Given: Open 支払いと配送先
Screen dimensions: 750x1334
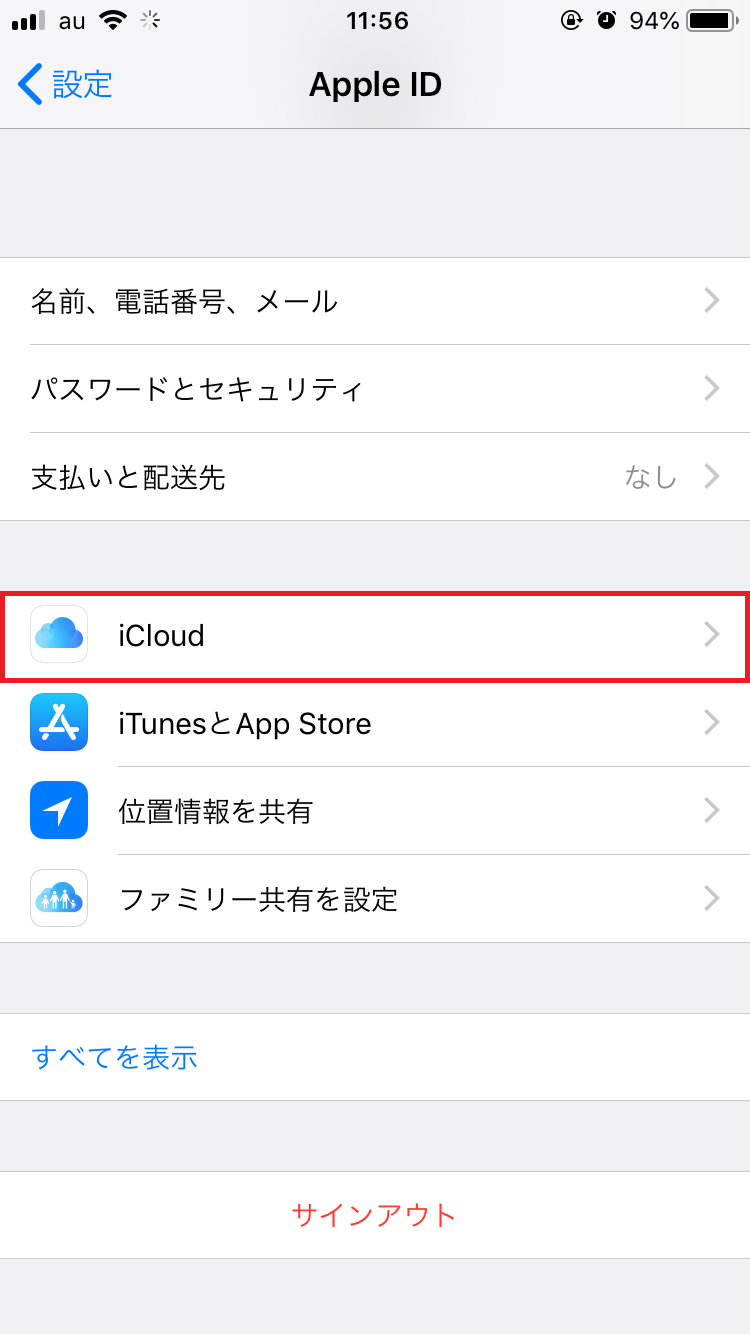Looking at the screenshot, I should [x=375, y=477].
